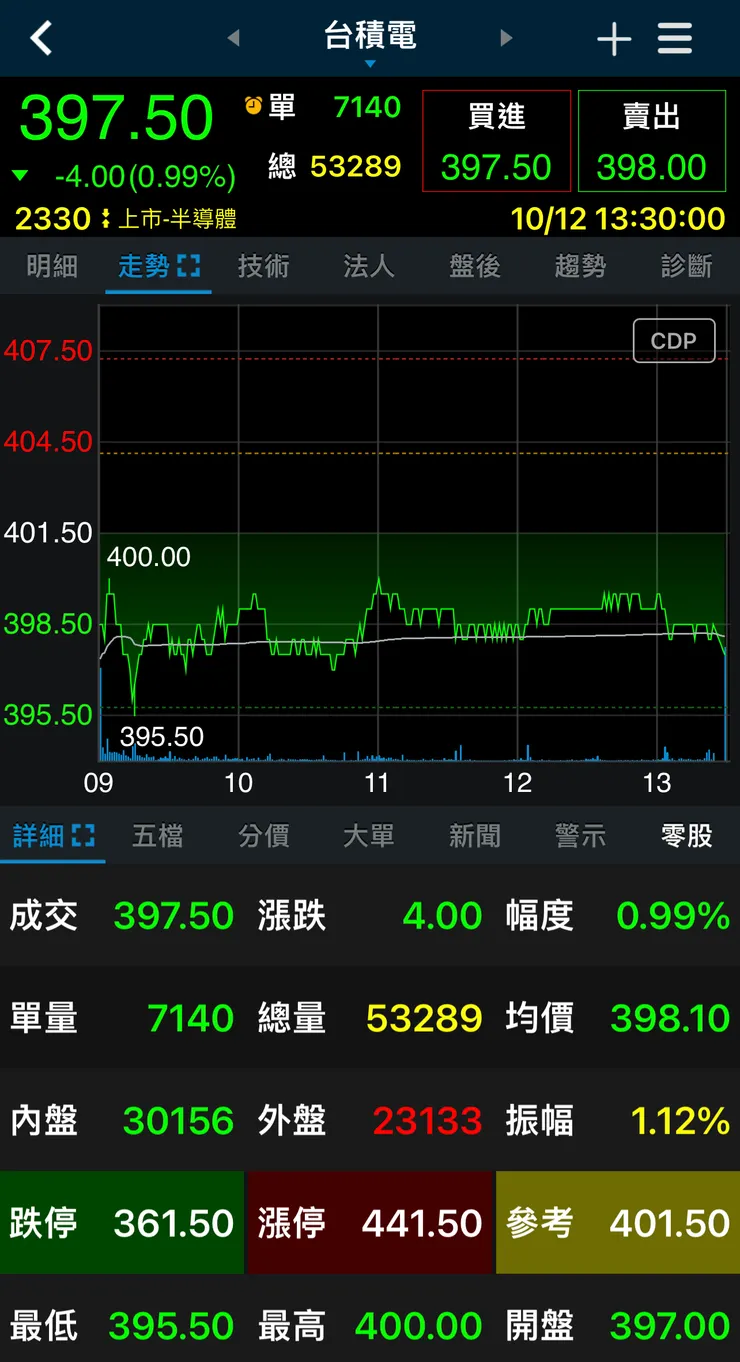The width and height of the screenshot is (740, 1362).
Task: Select the 五檔 order book tab
Action: (158, 836)
